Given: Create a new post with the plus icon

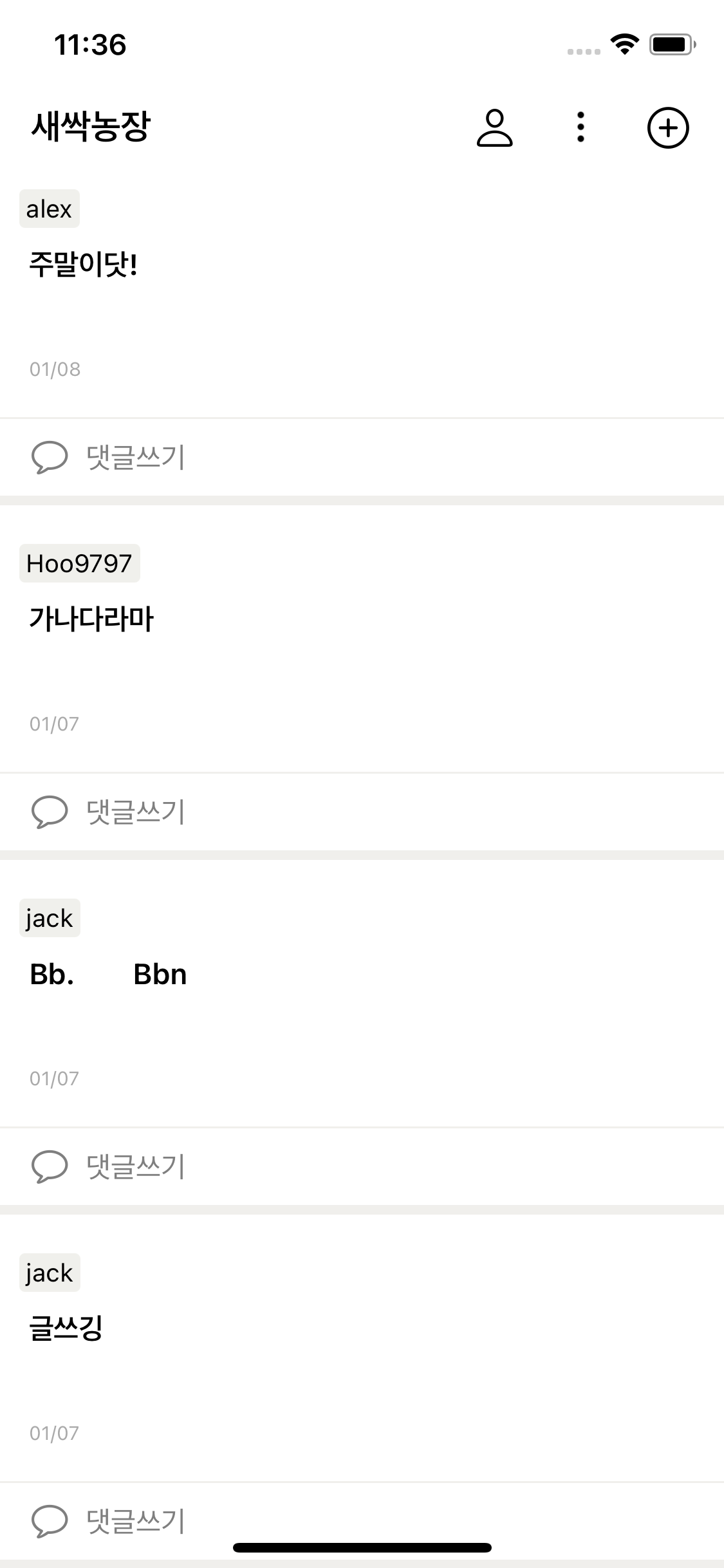Looking at the screenshot, I should pos(667,127).
